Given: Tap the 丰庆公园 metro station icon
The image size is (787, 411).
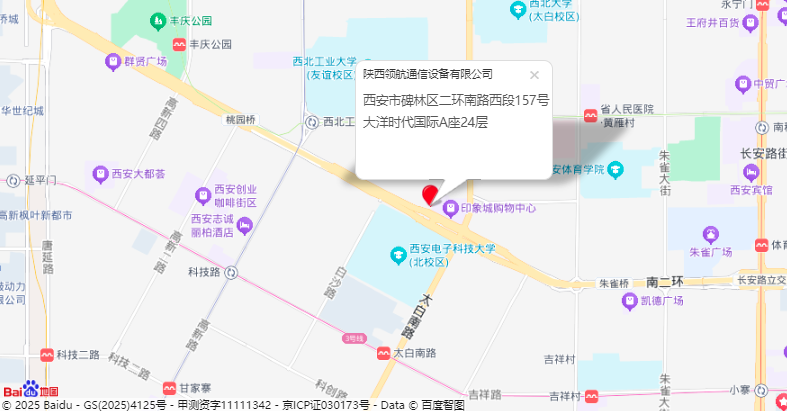Looking at the screenshot, I should pos(179,45).
